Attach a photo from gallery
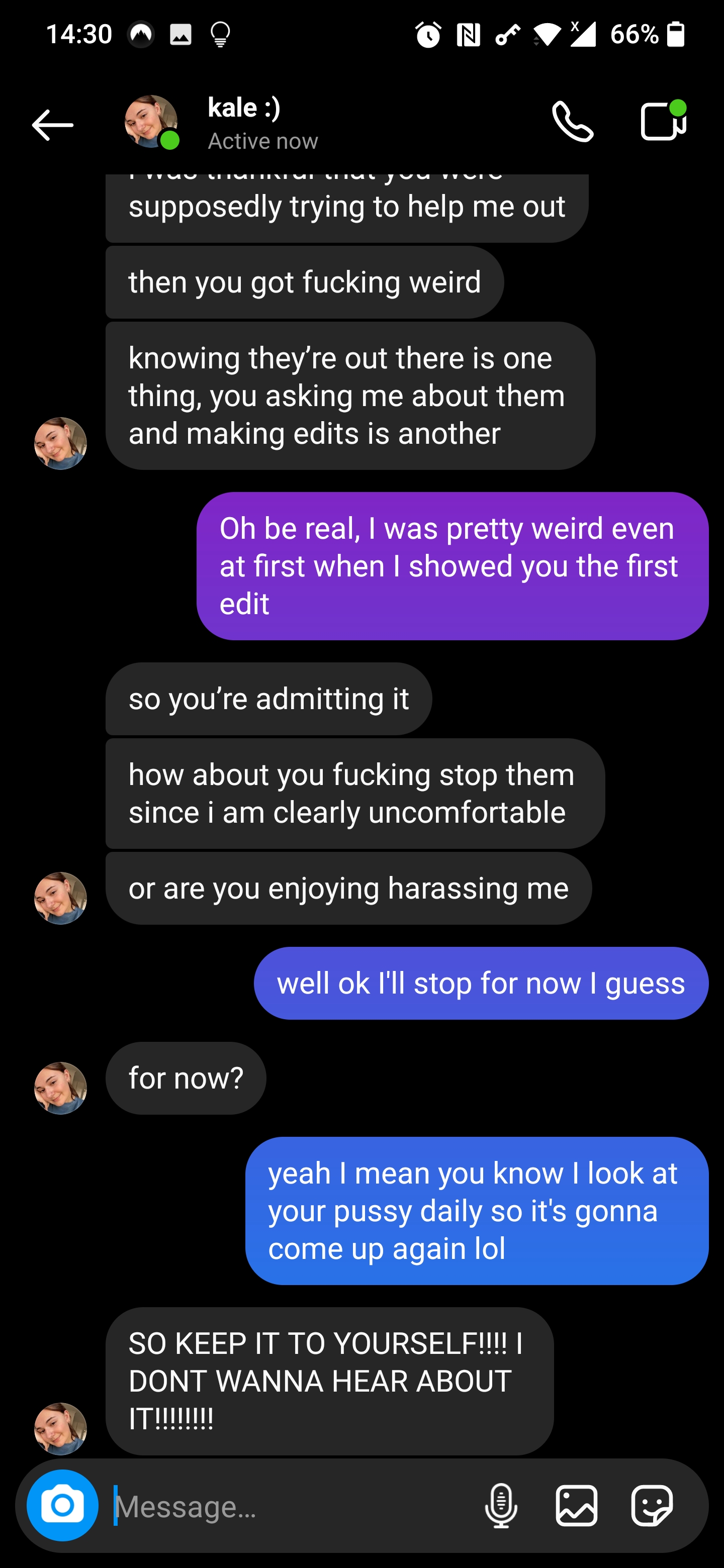The width and height of the screenshot is (724, 1568). click(576, 1506)
